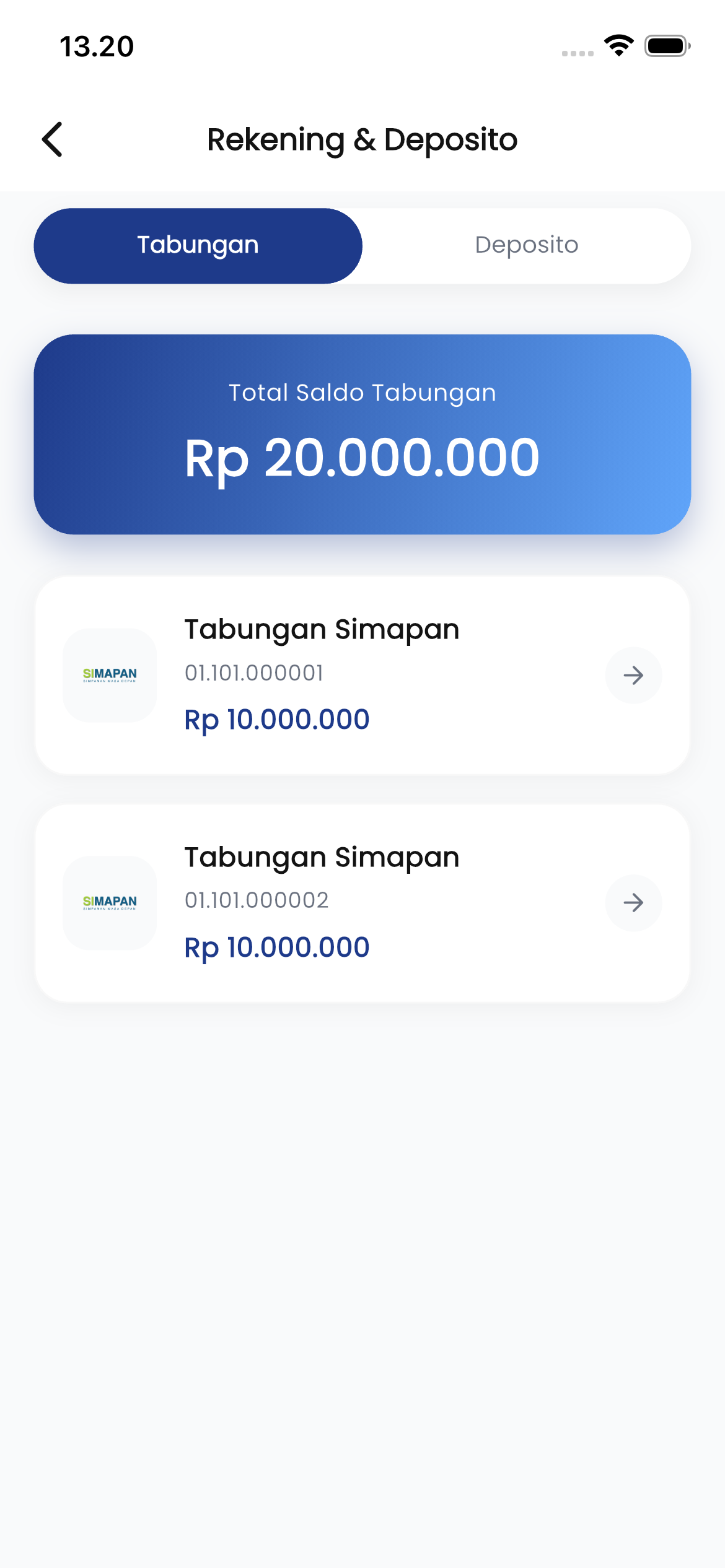Tap the back arrow icon
This screenshot has height=1568, width=725.
tap(53, 139)
